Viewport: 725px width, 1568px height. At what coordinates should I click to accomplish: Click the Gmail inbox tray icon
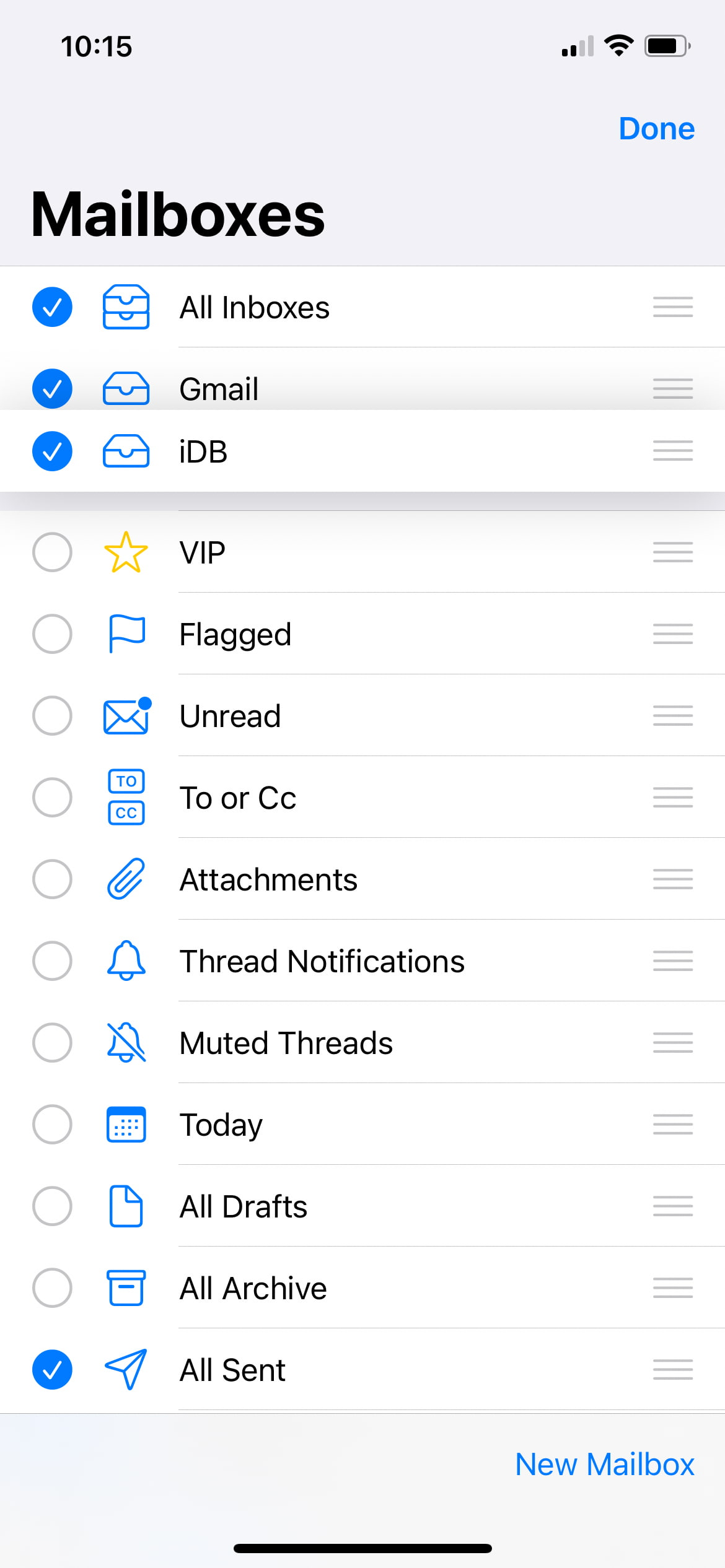pyautogui.click(x=126, y=389)
